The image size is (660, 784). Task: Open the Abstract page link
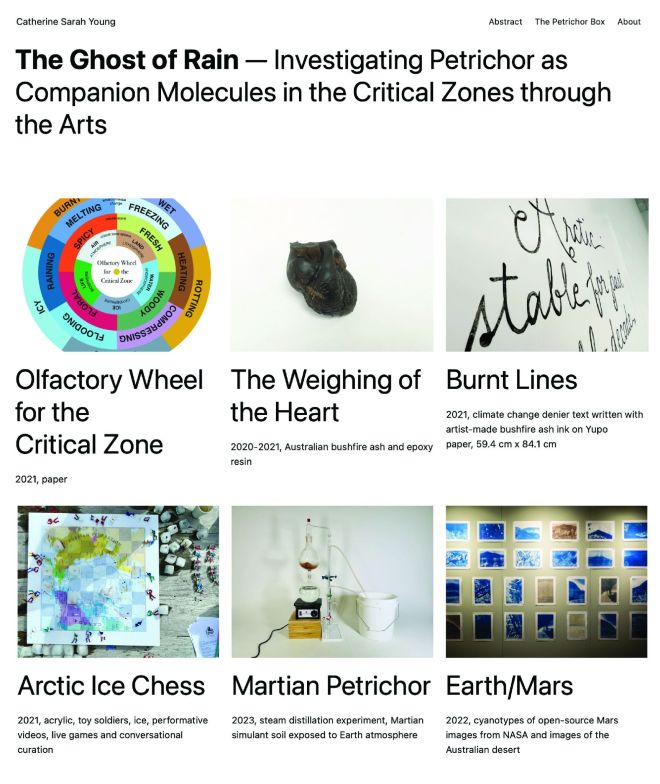pyautogui.click(x=505, y=21)
